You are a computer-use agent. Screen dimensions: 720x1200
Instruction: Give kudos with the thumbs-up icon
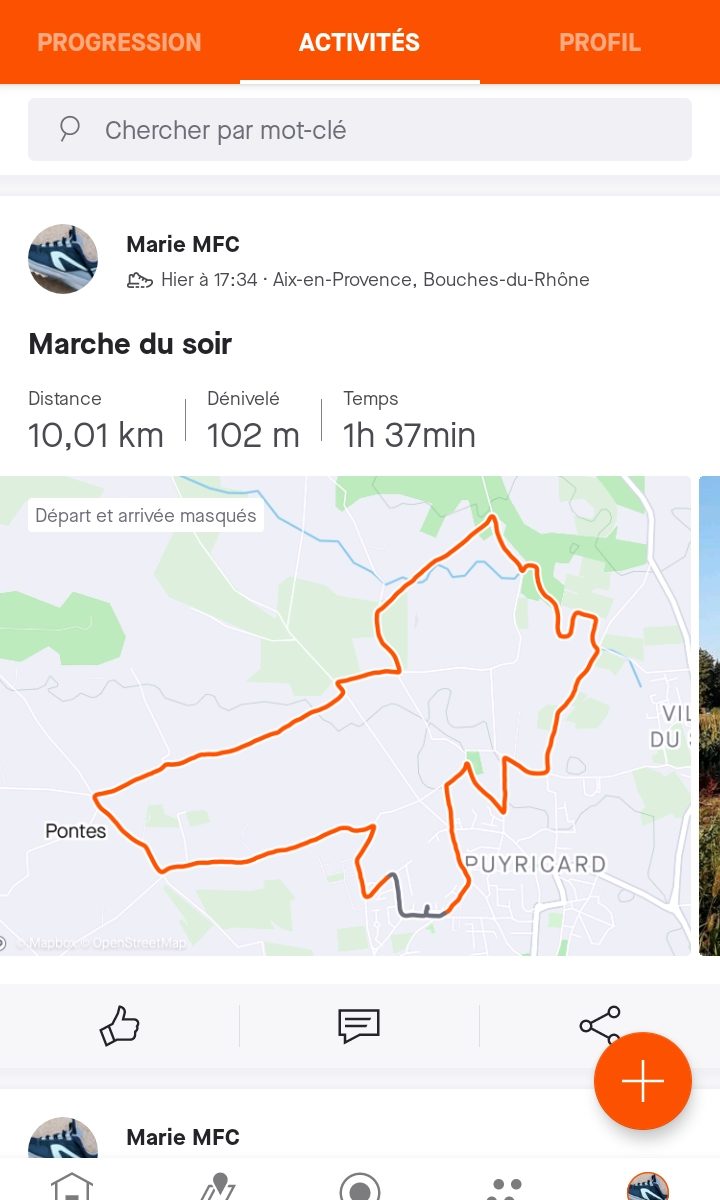[120, 1026]
